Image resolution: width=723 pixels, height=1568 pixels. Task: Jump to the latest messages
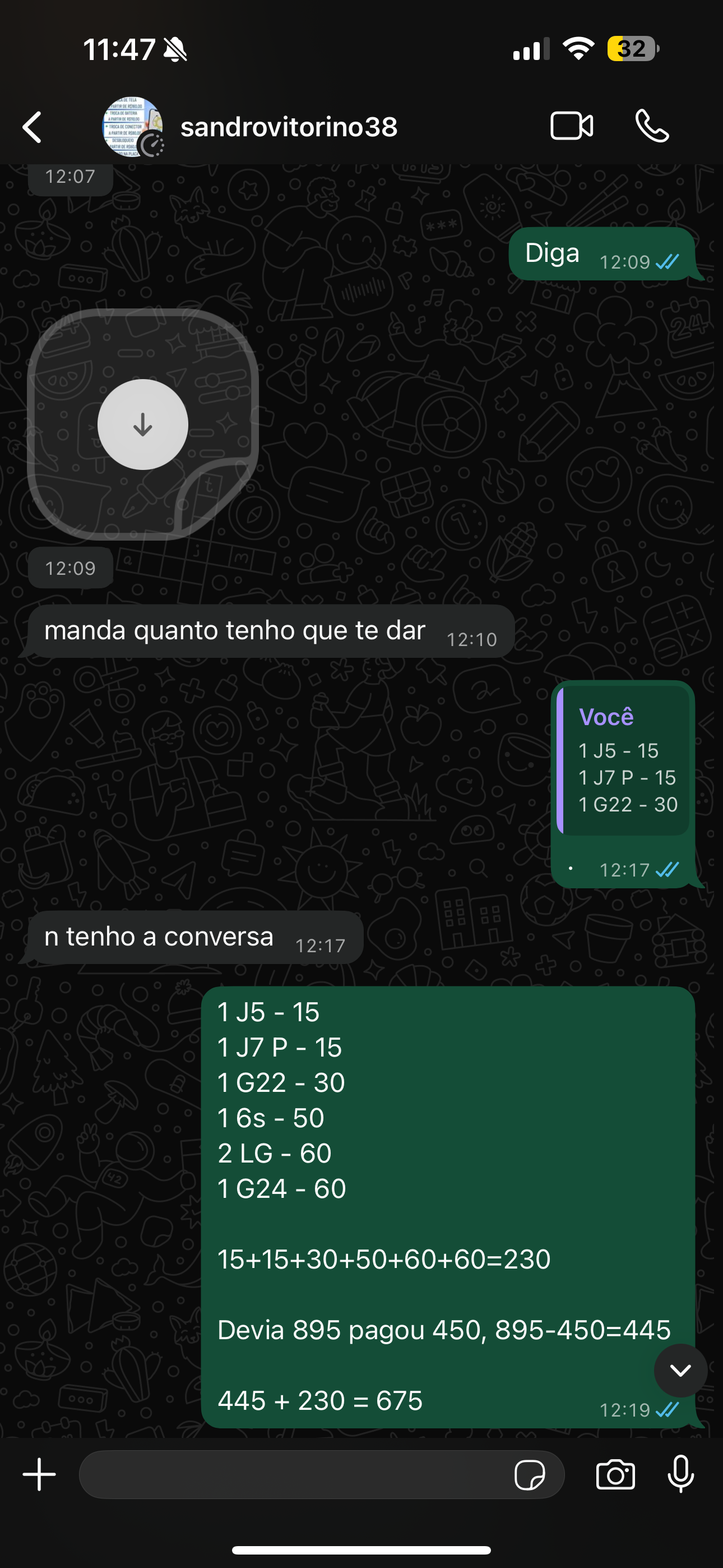(680, 1370)
